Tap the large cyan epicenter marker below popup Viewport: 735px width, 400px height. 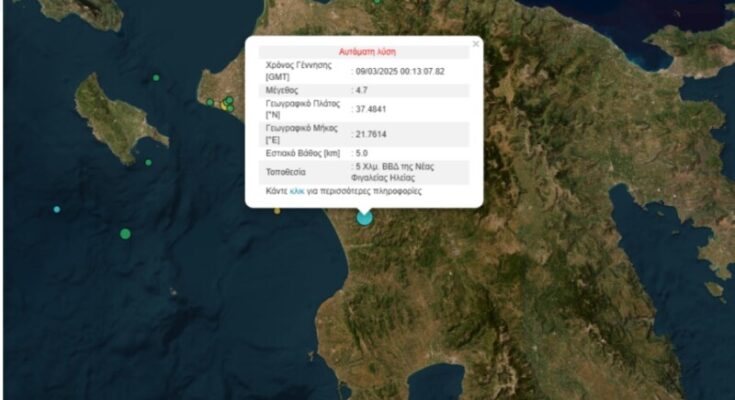point(365,217)
